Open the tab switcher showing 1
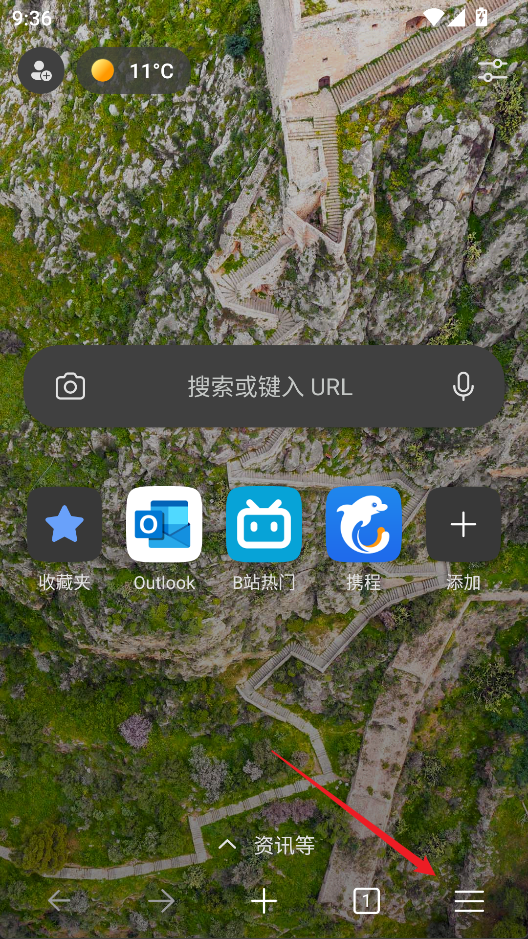 [x=366, y=901]
